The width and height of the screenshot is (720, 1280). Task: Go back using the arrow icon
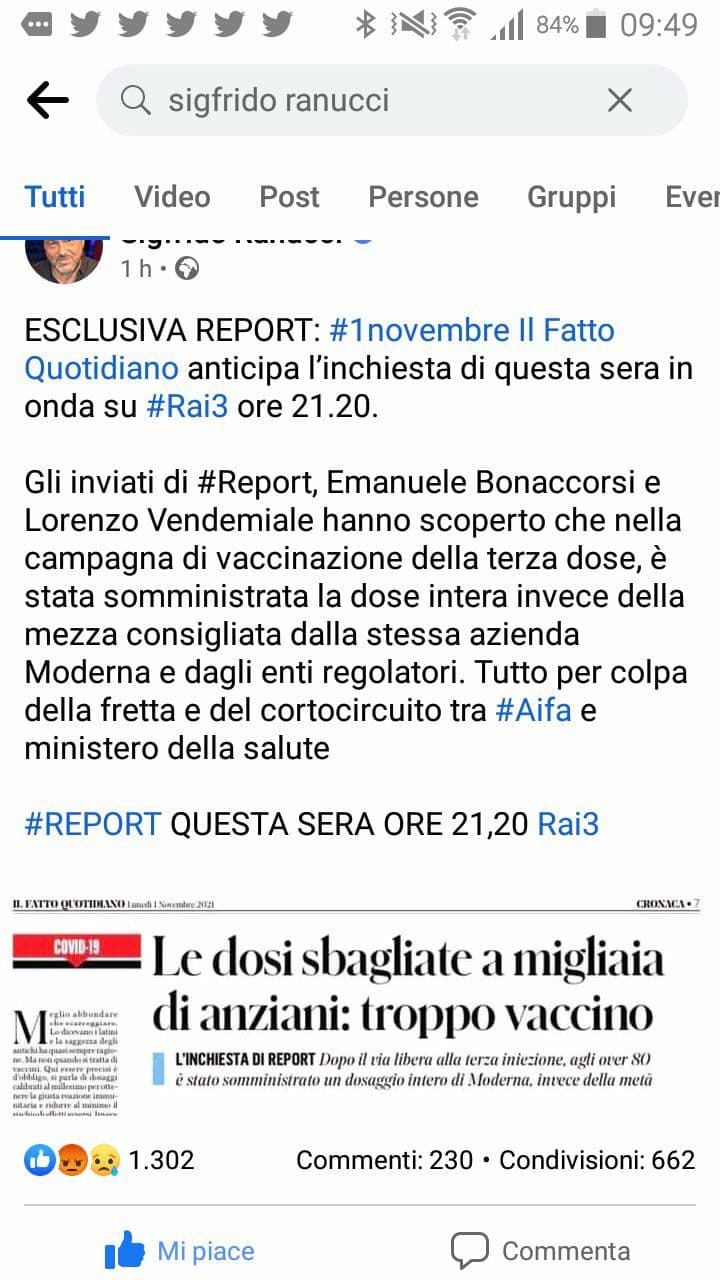click(x=47, y=100)
